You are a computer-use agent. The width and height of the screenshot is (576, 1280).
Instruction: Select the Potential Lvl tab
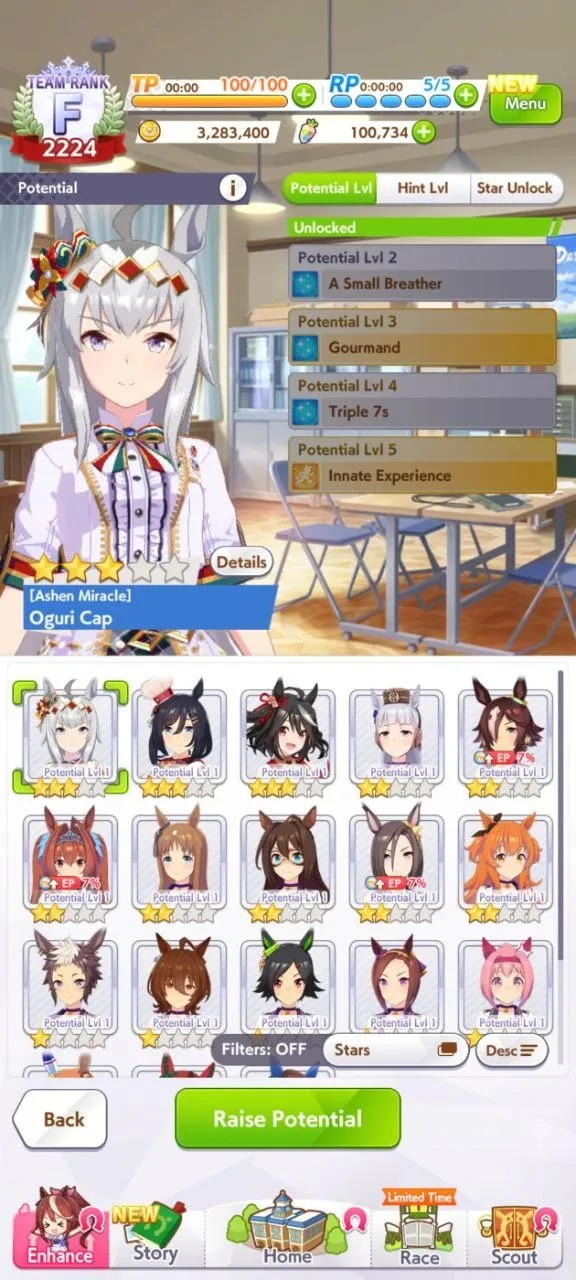click(x=331, y=188)
